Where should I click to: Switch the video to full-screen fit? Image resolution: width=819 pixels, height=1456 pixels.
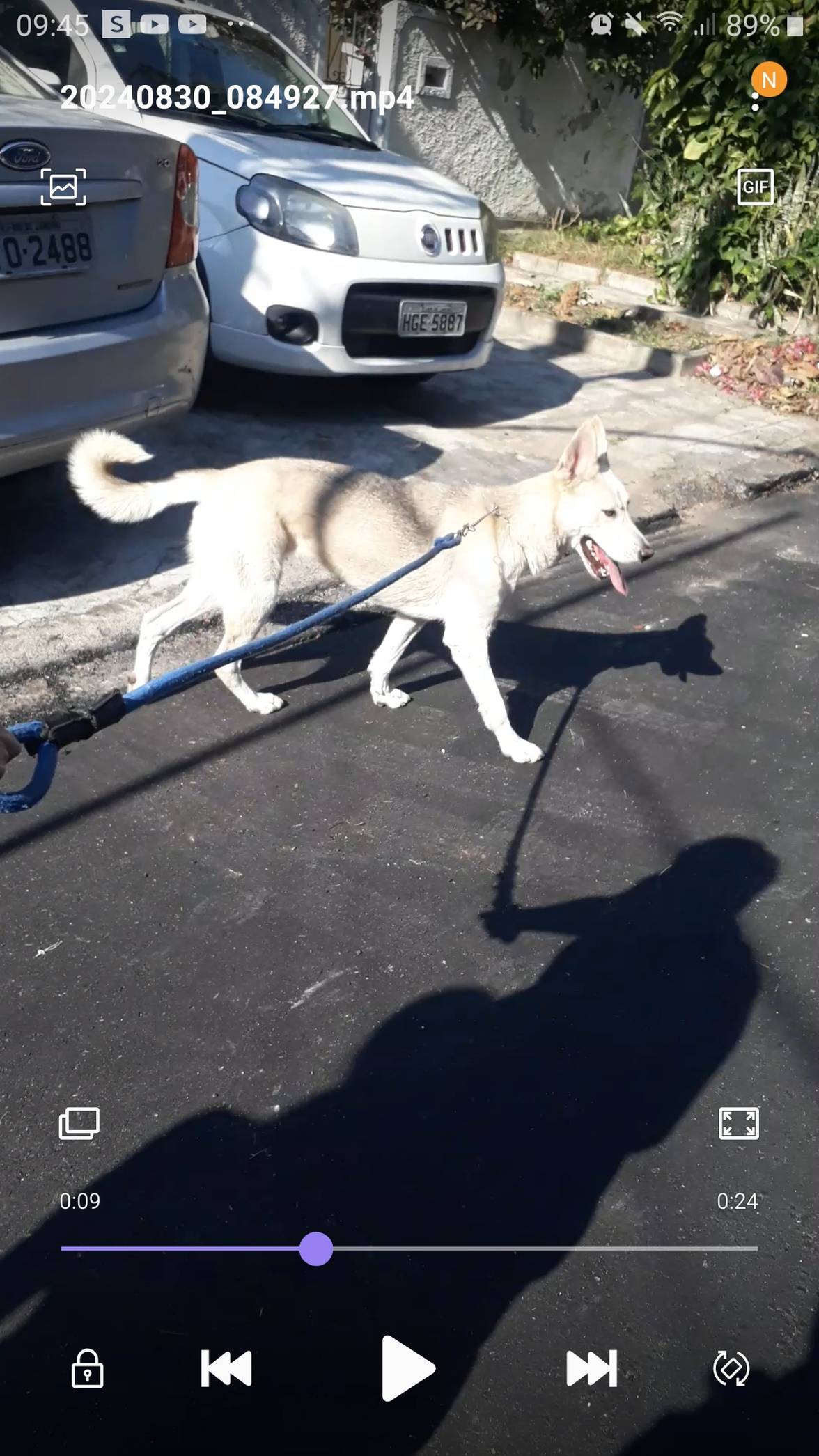tap(739, 1123)
